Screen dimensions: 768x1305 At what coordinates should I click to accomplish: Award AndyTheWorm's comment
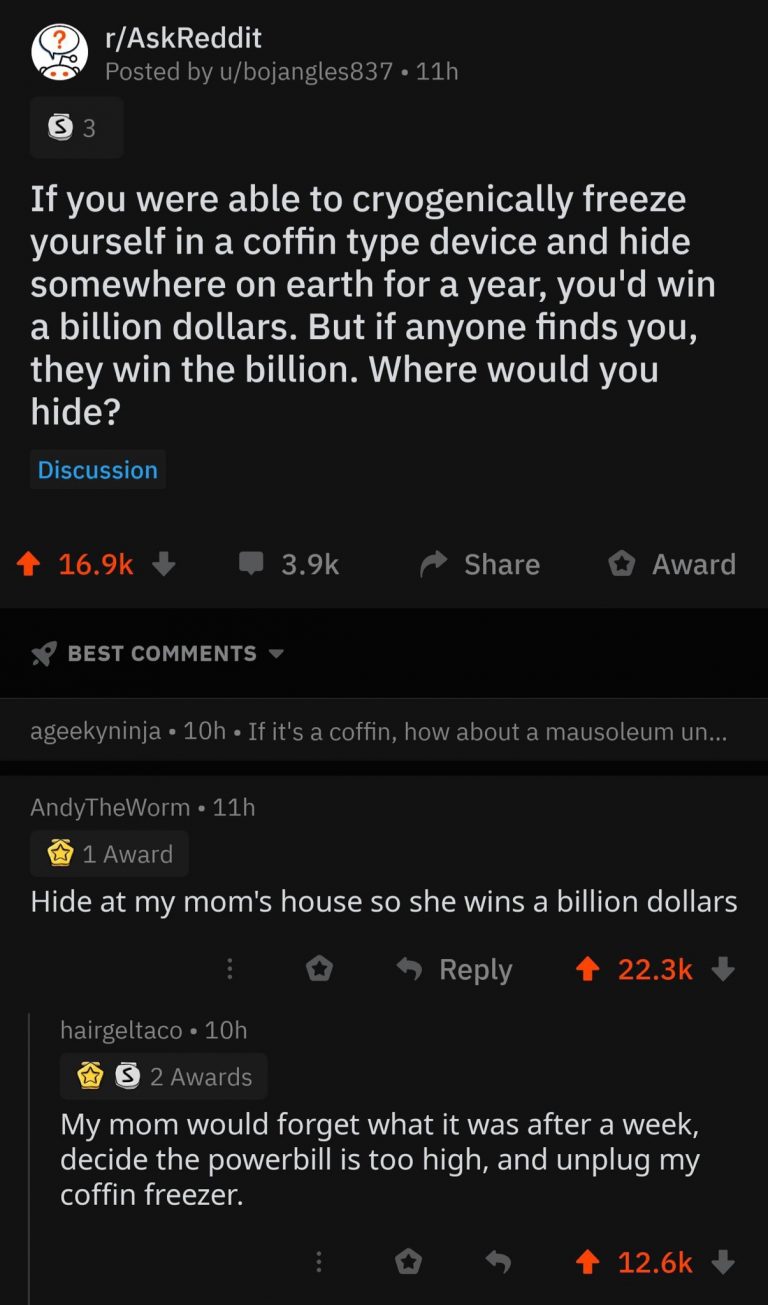click(319, 969)
